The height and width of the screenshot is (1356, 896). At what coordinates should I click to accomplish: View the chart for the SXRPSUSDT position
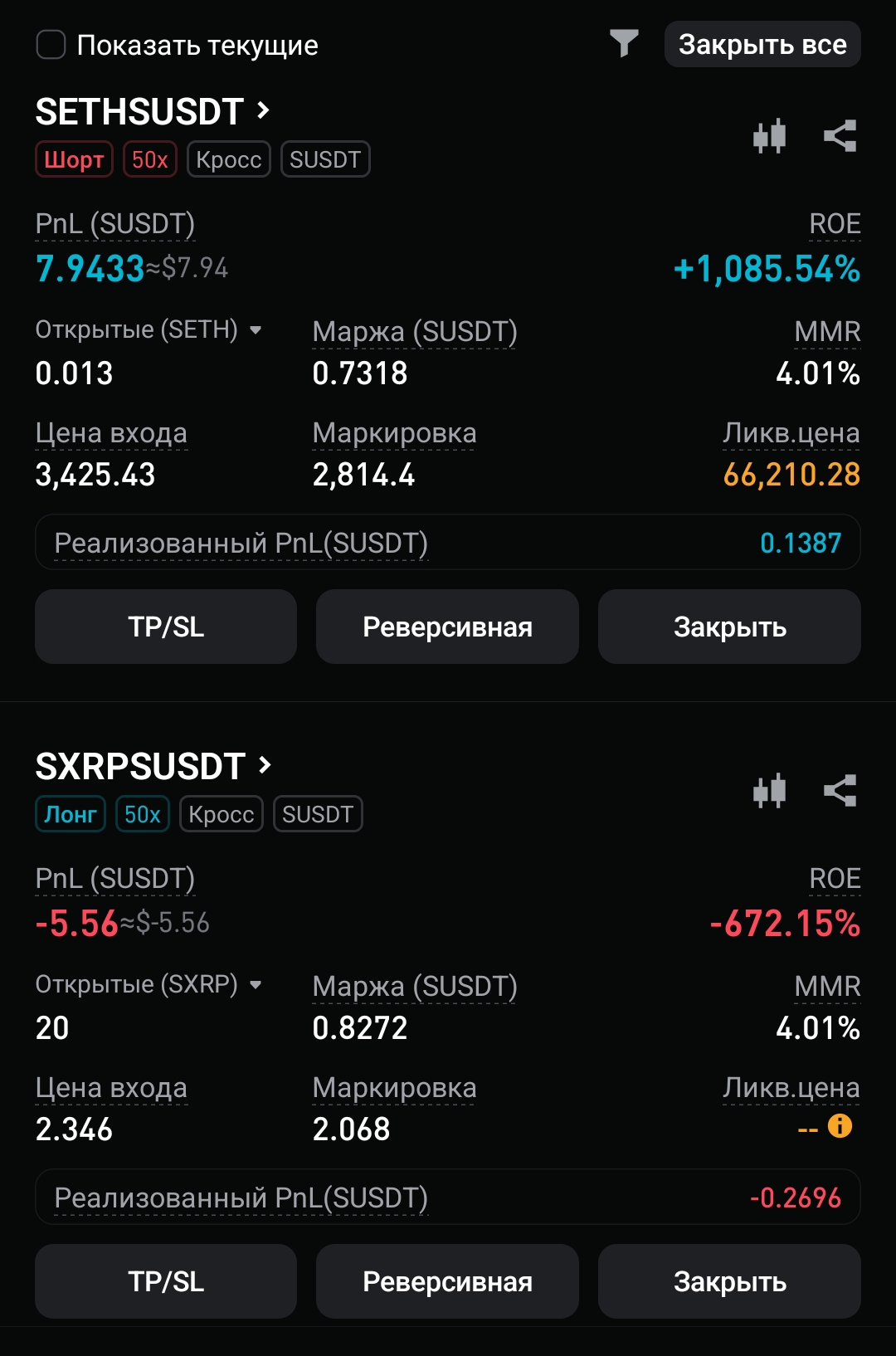click(769, 791)
